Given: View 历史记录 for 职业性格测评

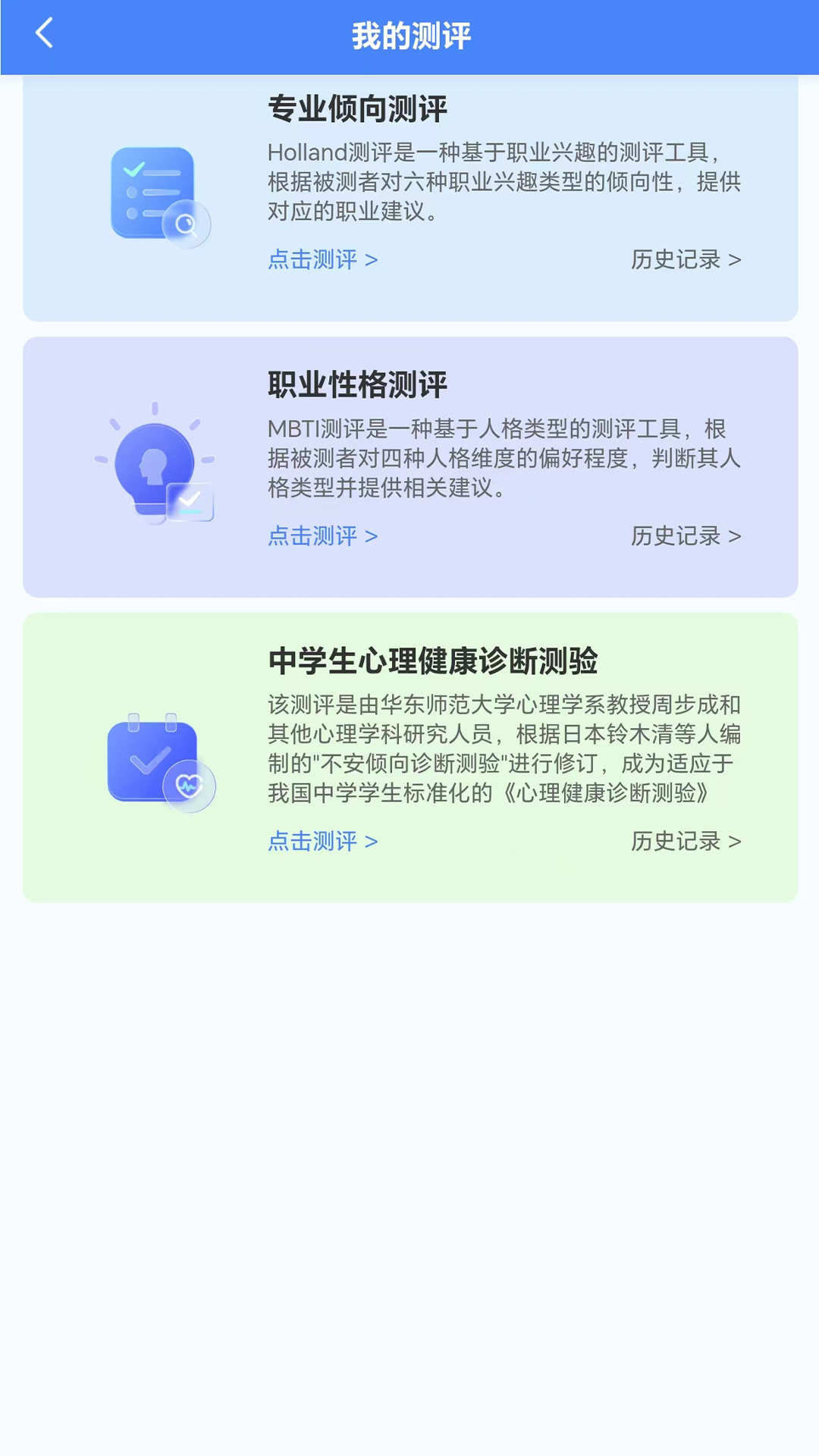Looking at the screenshot, I should pyautogui.click(x=686, y=536).
